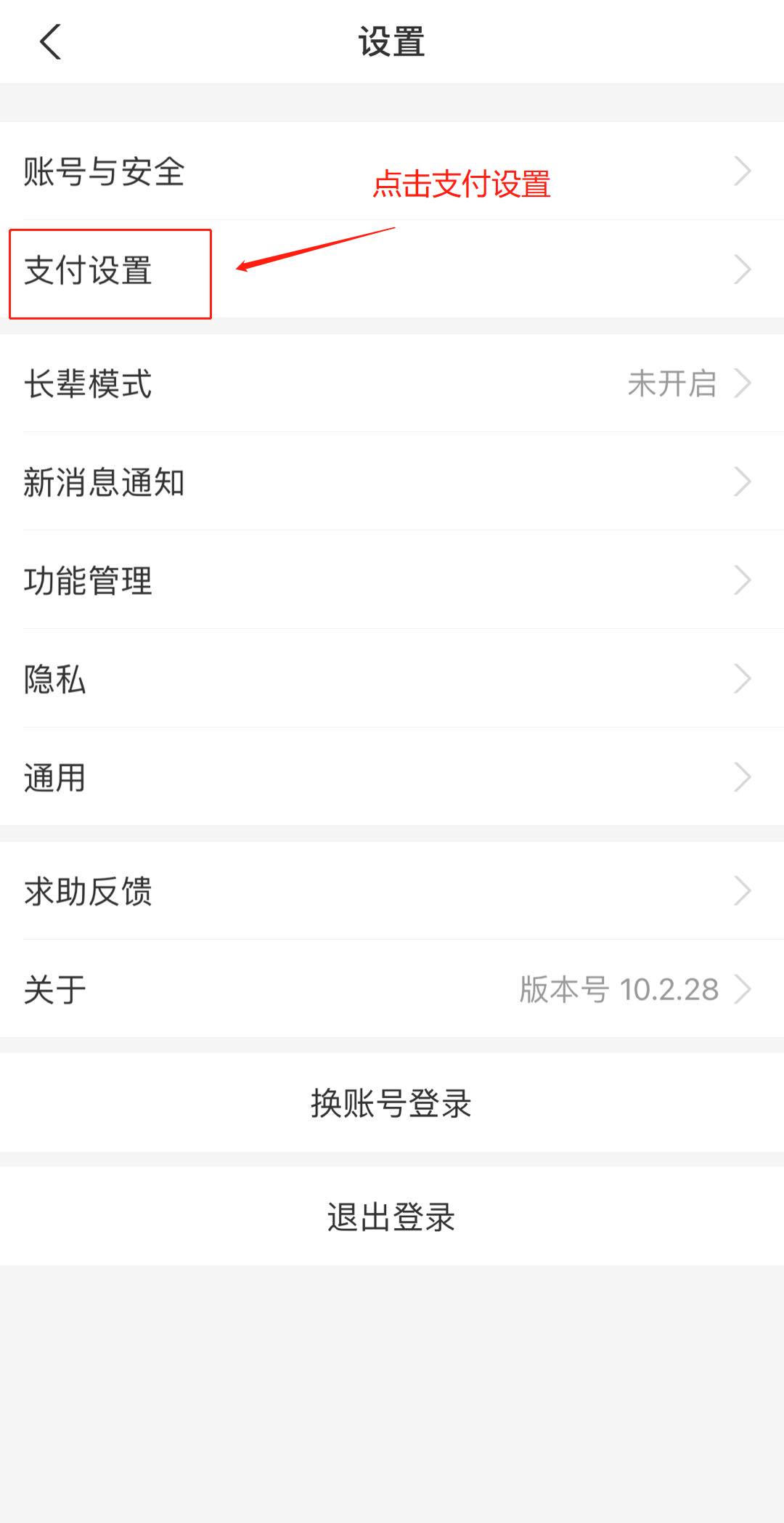
Task: Expand the chevron next to 账号与安全
Action: (743, 170)
